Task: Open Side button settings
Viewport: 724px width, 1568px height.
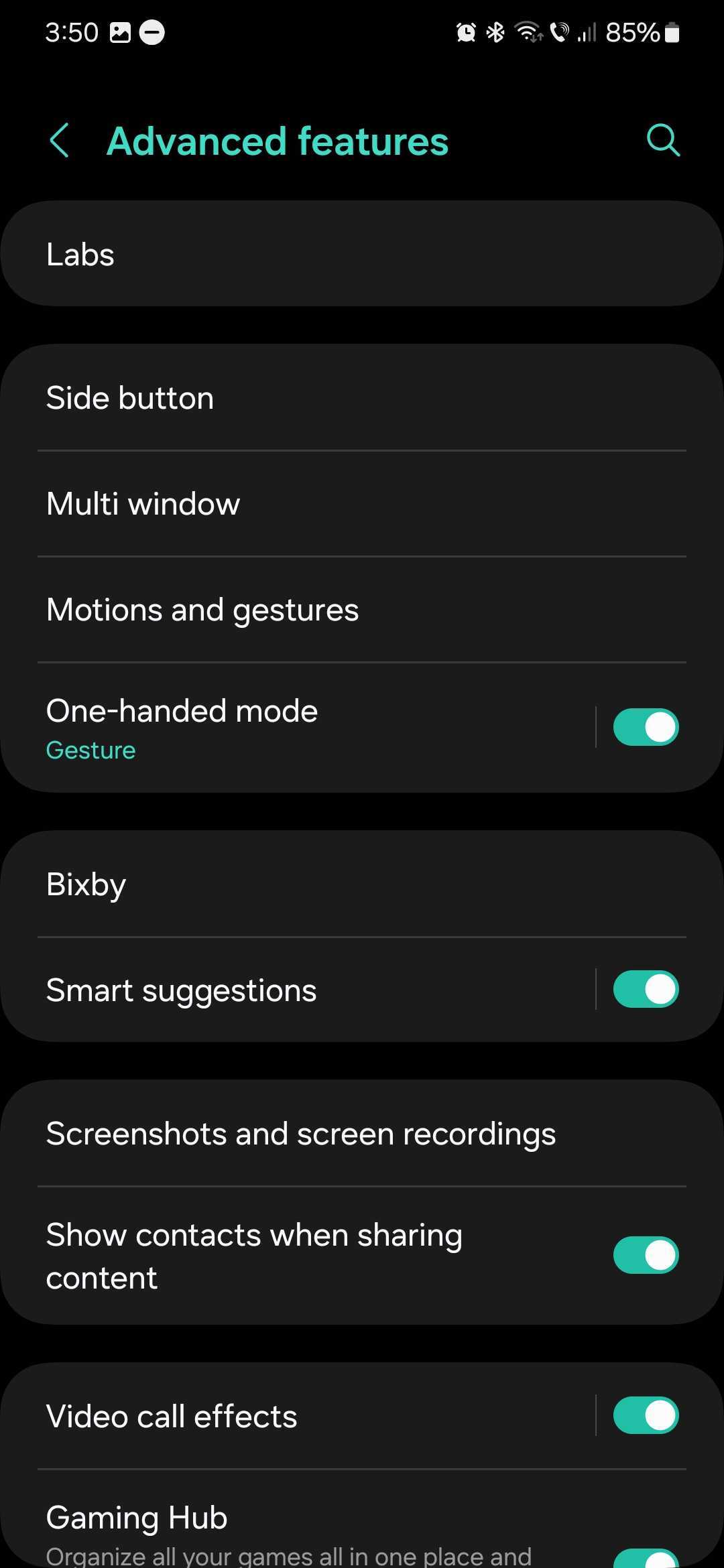Action: tap(362, 398)
